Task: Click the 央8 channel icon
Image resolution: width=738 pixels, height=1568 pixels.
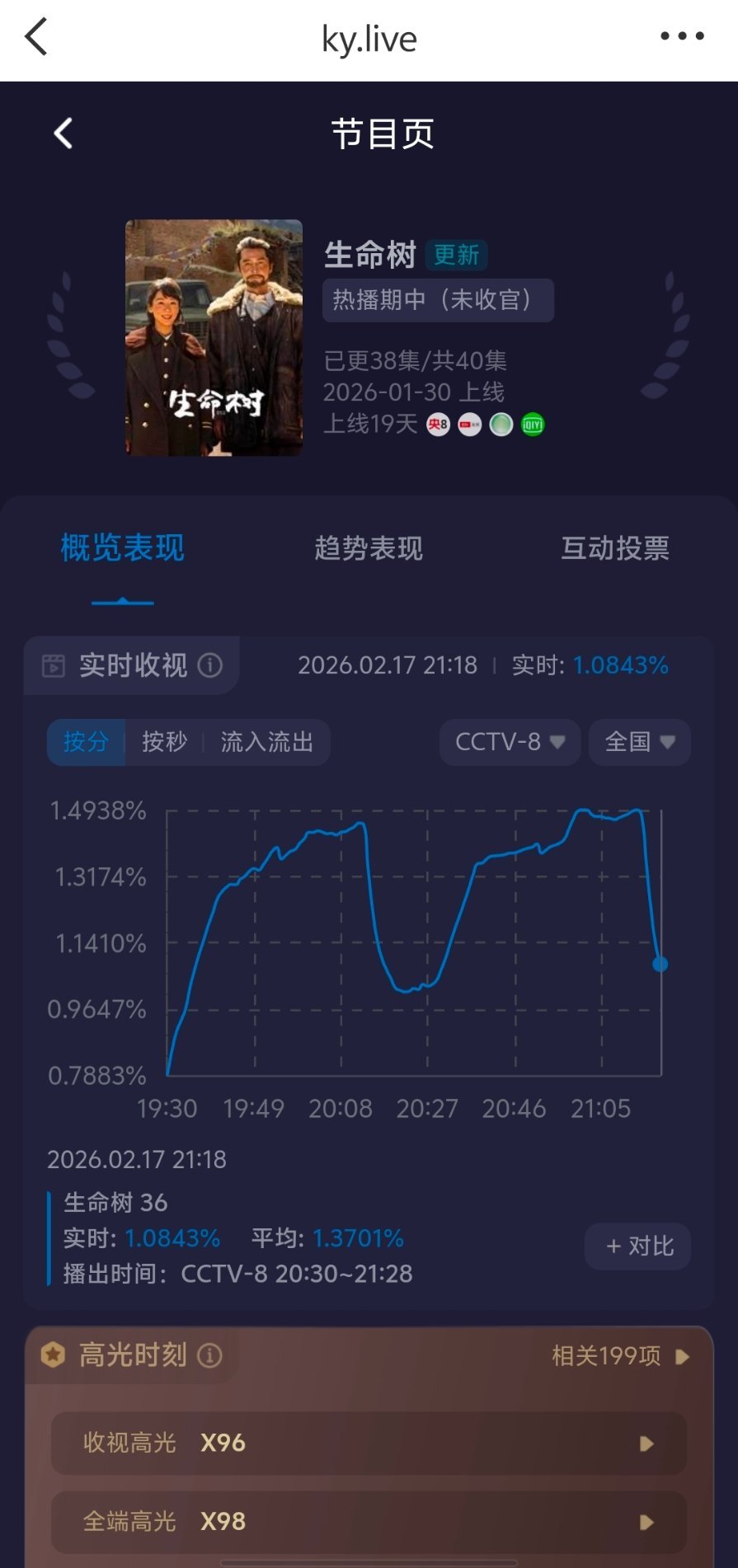Action: click(x=436, y=424)
